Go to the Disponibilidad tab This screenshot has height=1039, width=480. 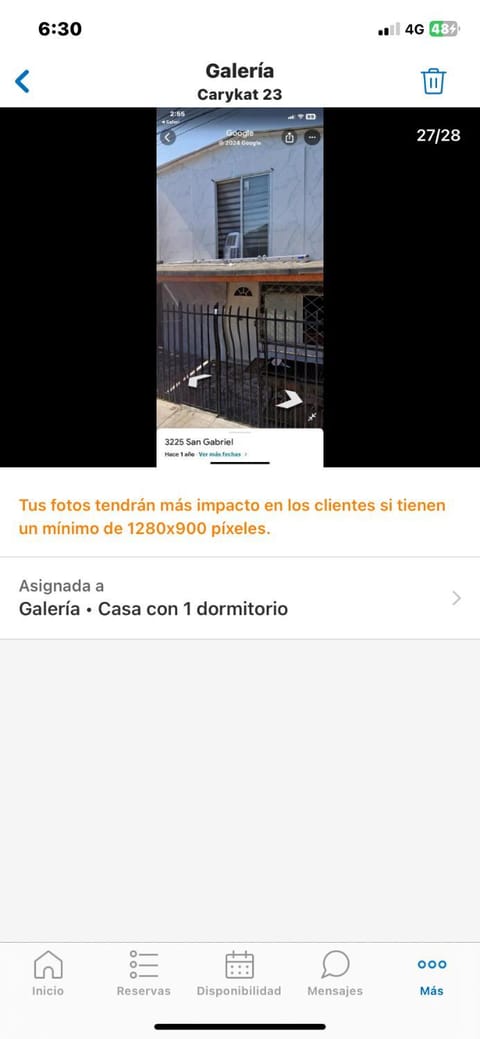click(x=239, y=973)
